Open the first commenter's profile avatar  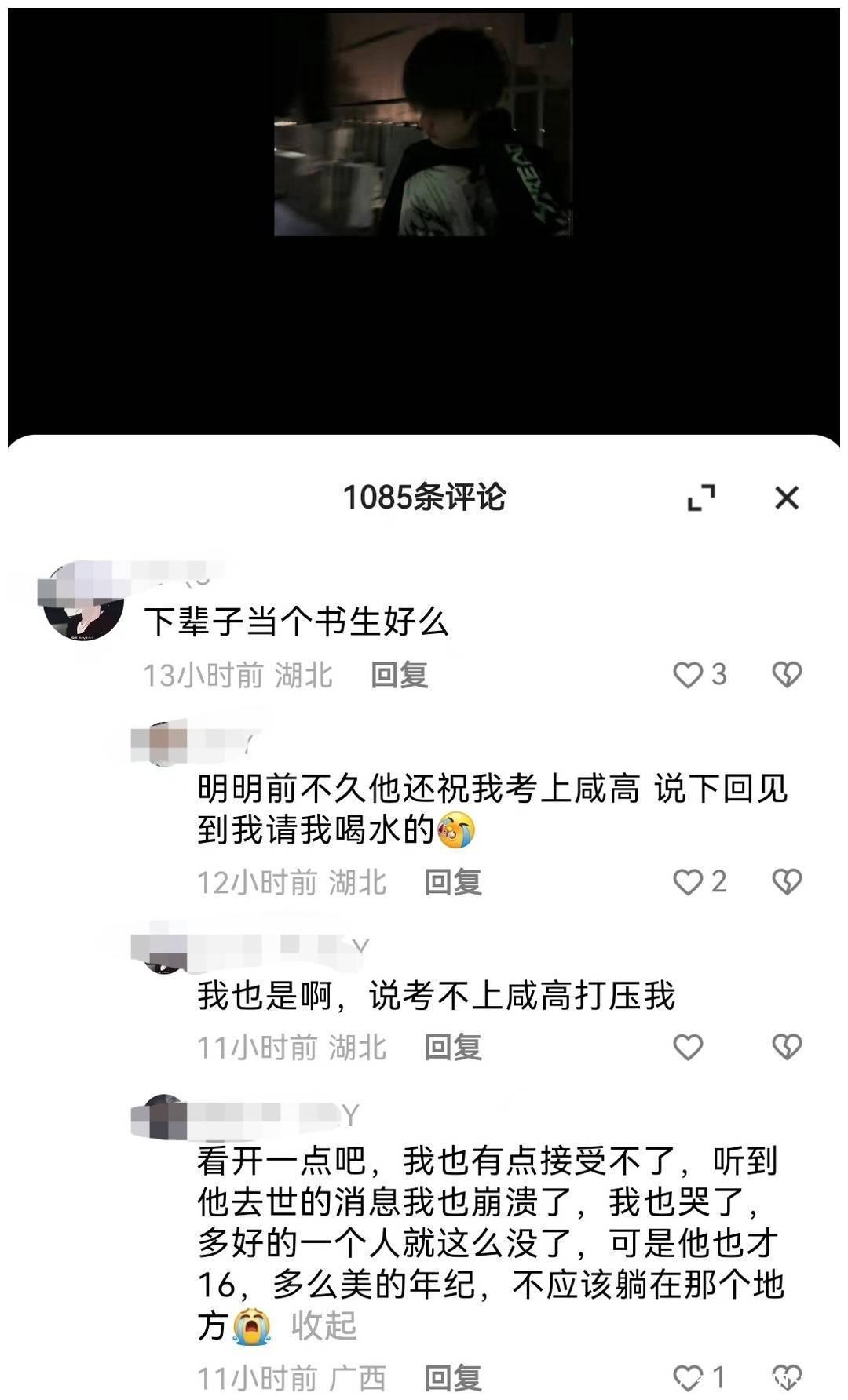pyautogui.click(x=83, y=602)
